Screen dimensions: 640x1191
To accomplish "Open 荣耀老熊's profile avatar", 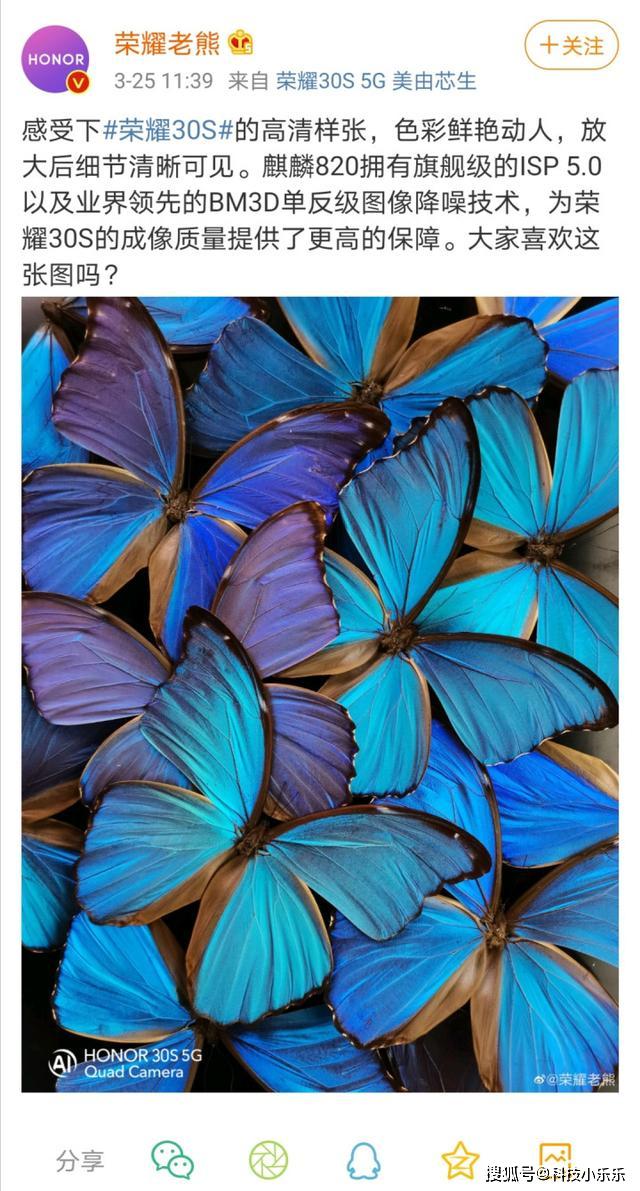I will (x=56, y=59).
